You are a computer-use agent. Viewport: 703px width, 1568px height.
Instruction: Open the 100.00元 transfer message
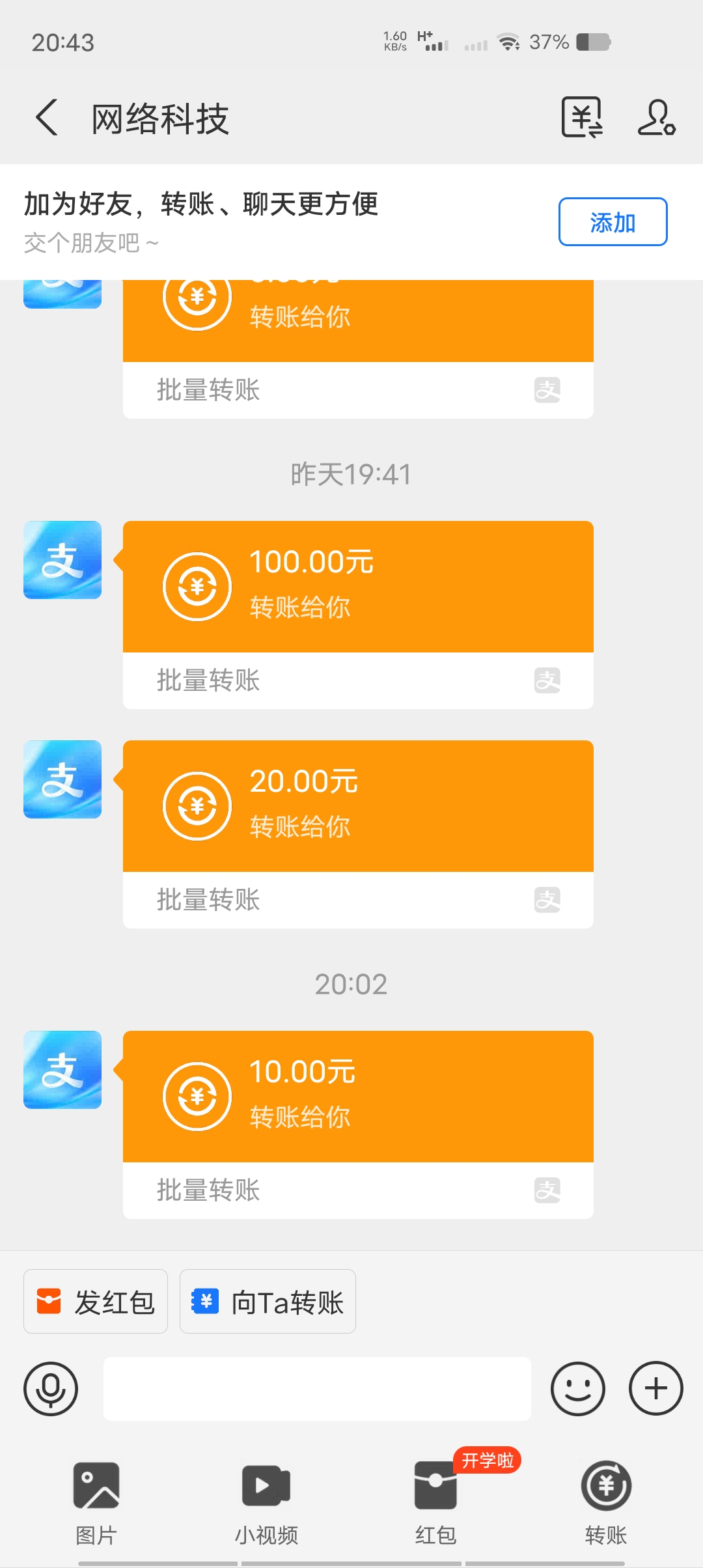(x=358, y=615)
